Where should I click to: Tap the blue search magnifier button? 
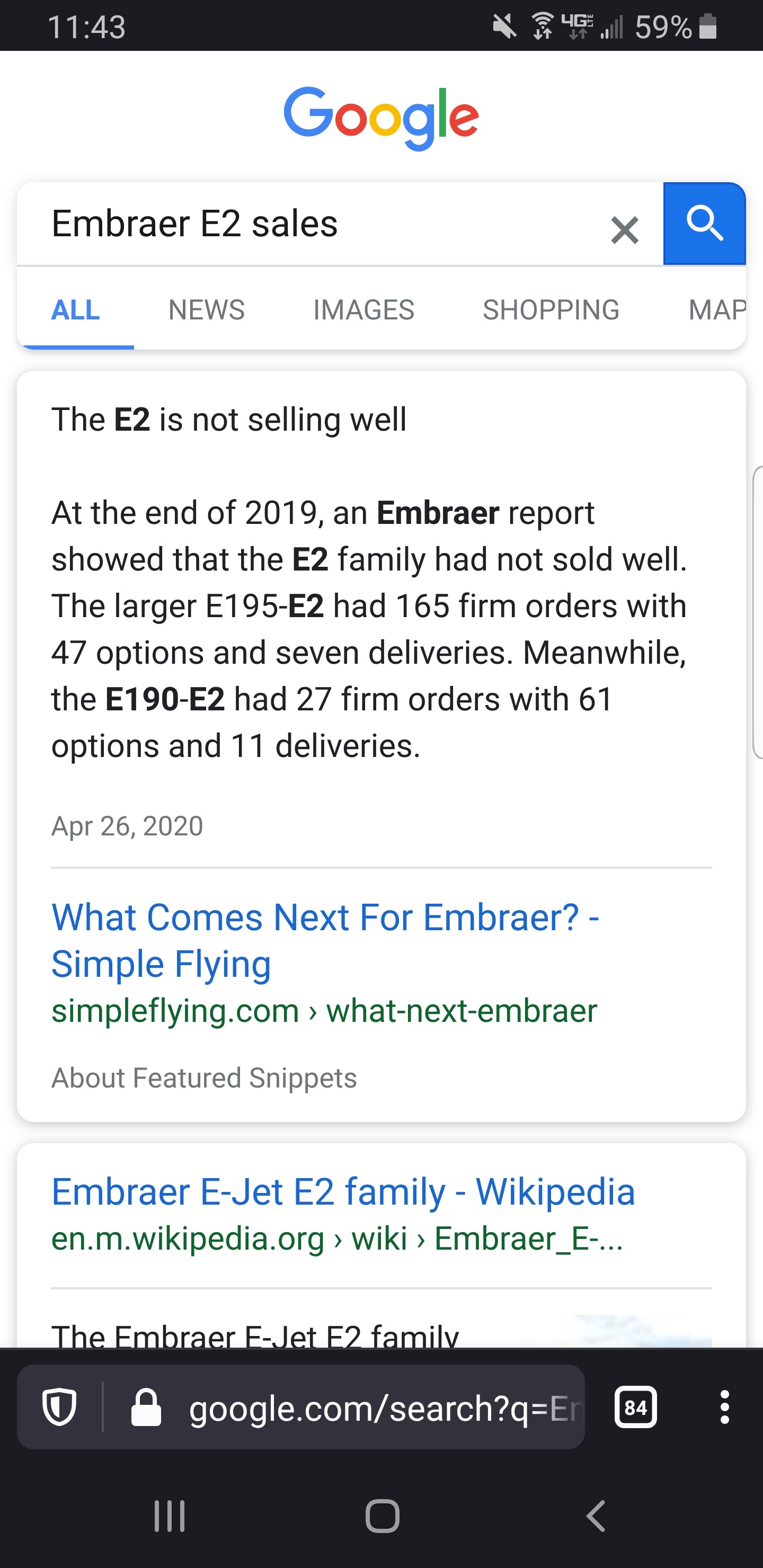(704, 224)
